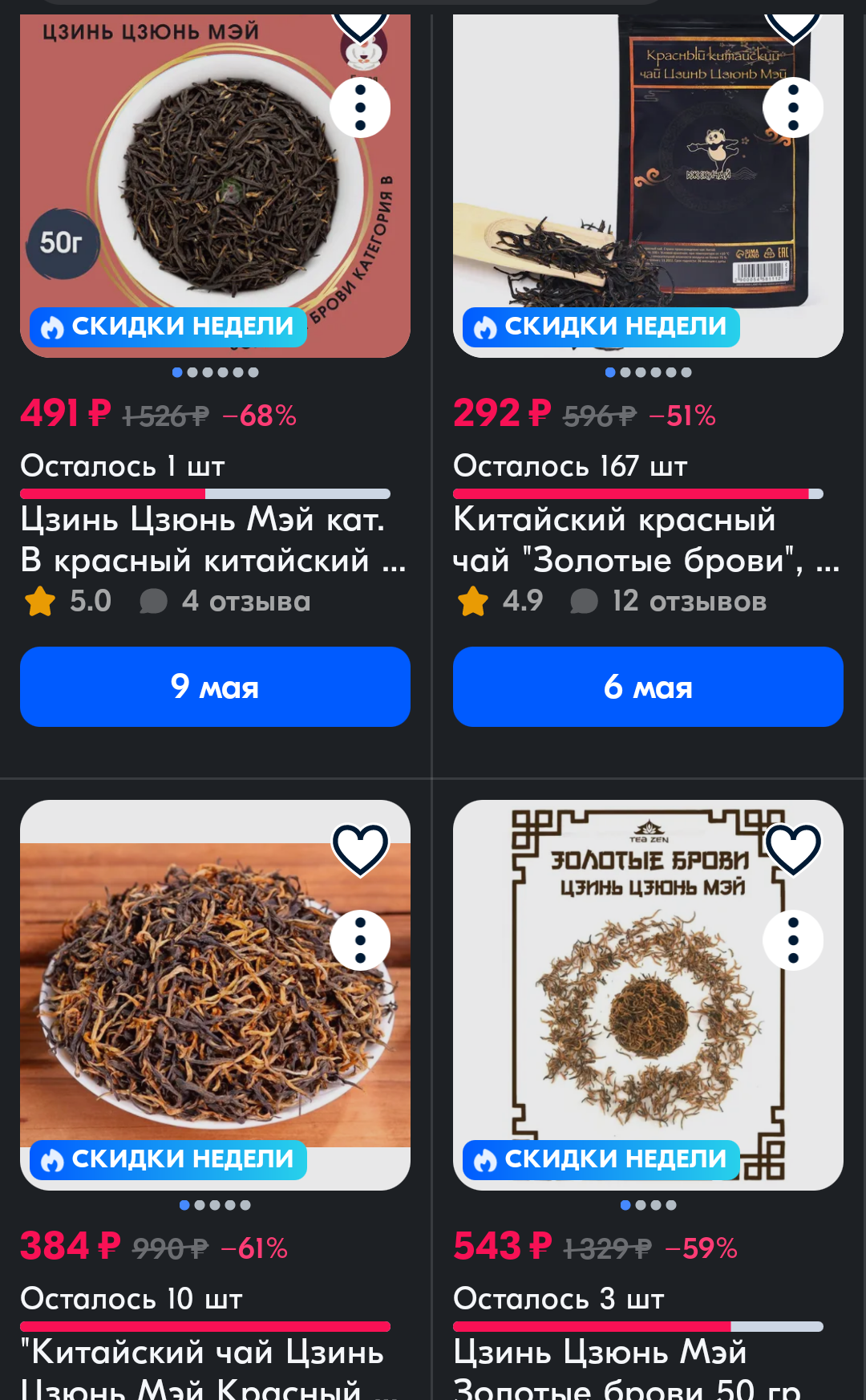
Task: Open the three-dot menu on the 491 ₽ tea
Action: pyautogui.click(x=360, y=108)
